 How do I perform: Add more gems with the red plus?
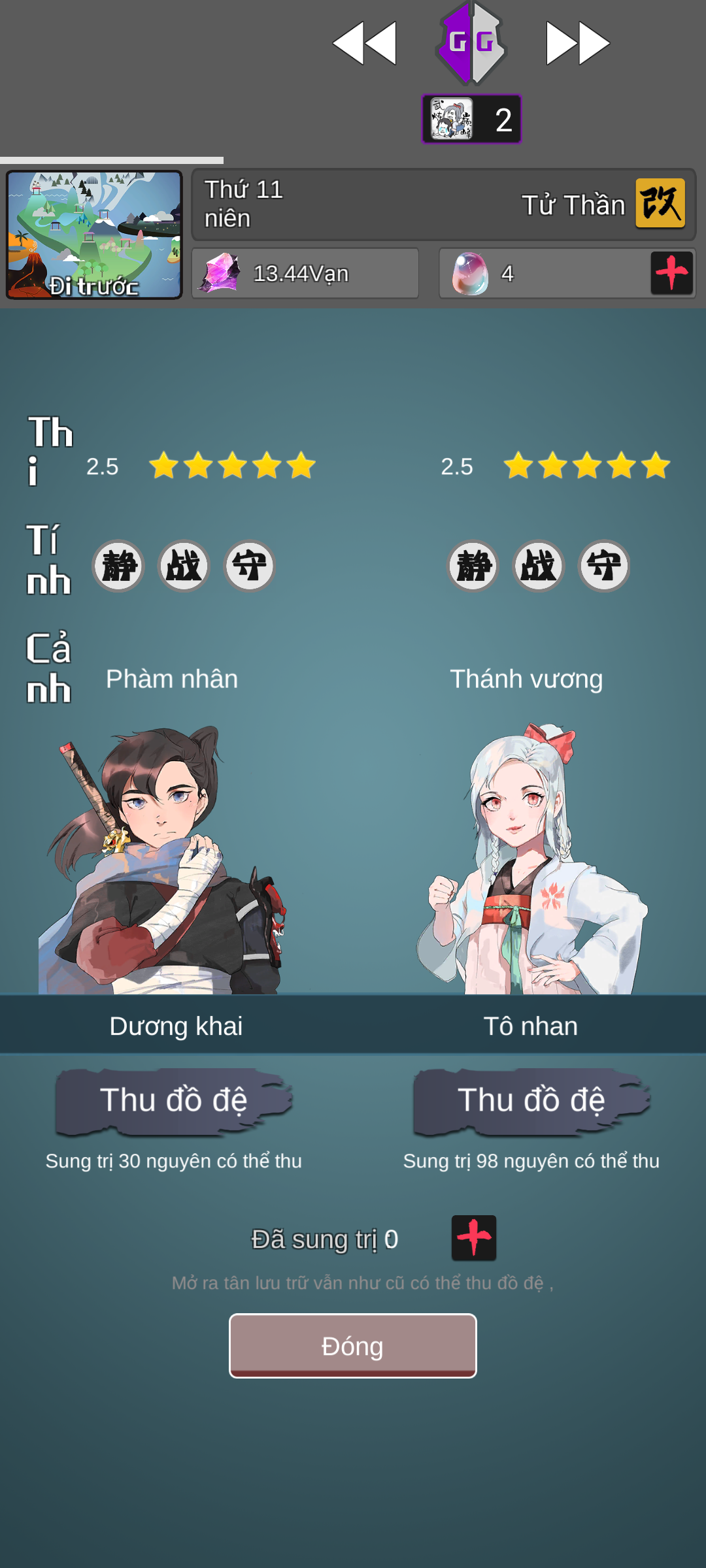[671, 273]
